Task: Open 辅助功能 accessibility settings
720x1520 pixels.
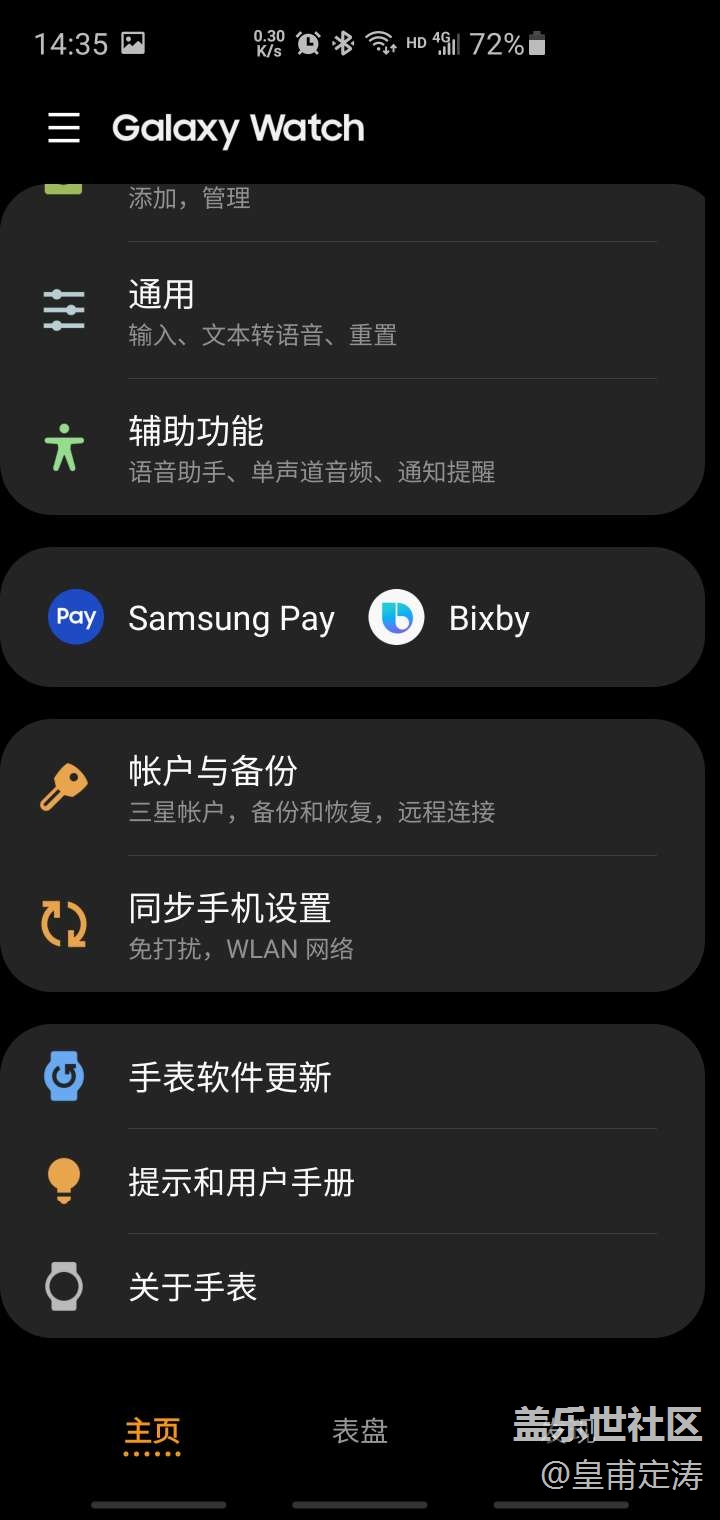Action: pos(352,447)
